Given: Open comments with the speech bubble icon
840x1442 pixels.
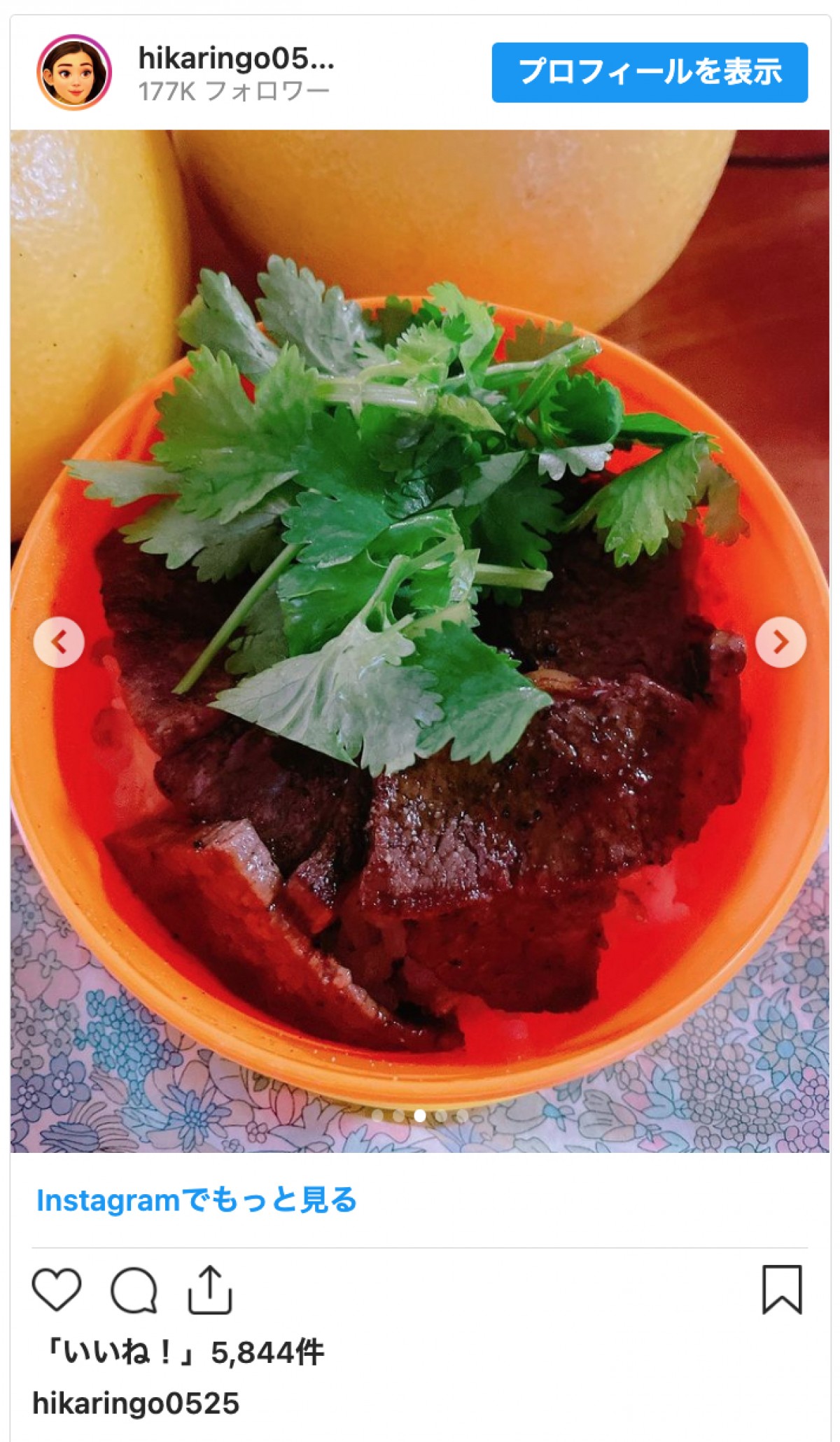Looking at the screenshot, I should click(x=134, y=1289).
